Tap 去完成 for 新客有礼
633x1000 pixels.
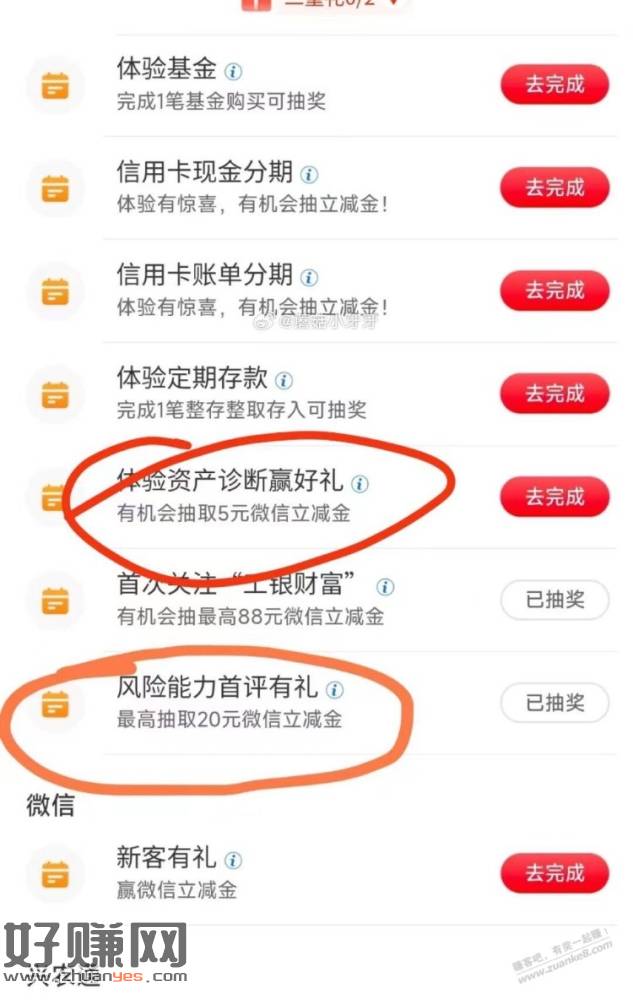point(554,873)
